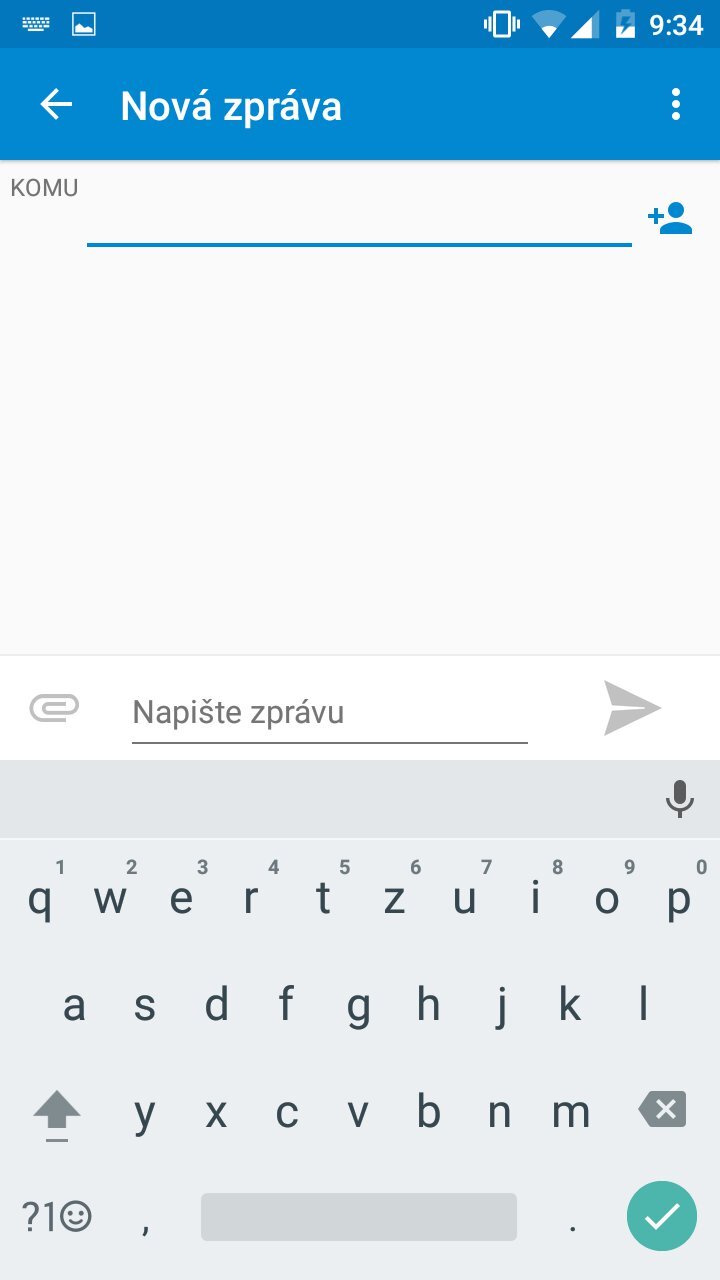Focus the KOMU recipient field
The image size is (720, 1280).
pos(358,222)
